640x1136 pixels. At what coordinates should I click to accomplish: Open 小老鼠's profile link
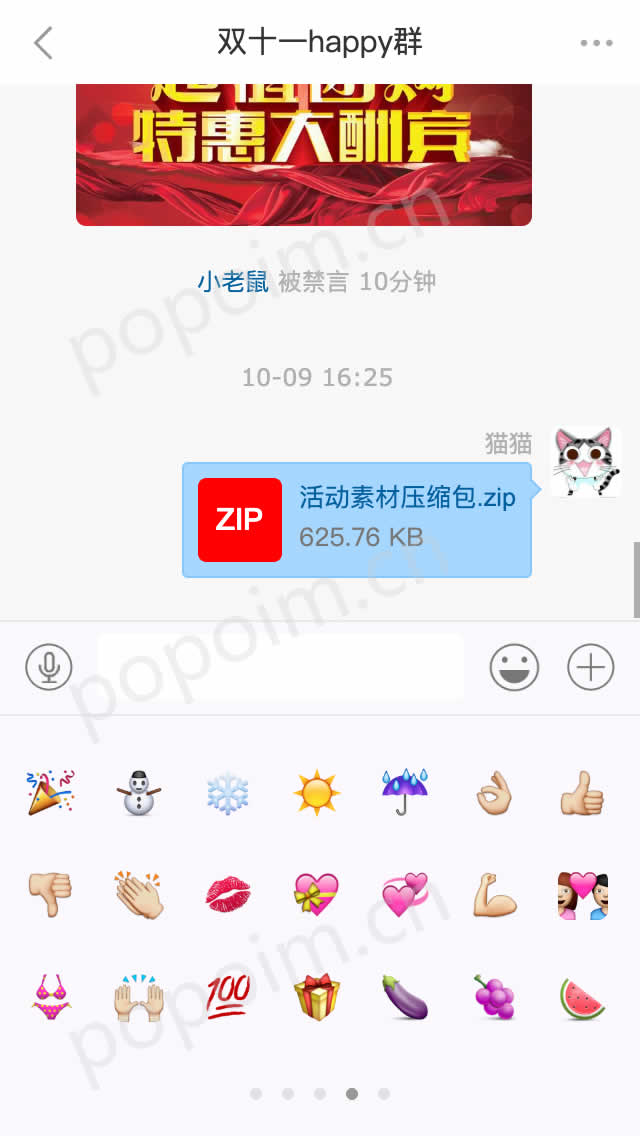(233, 282)
